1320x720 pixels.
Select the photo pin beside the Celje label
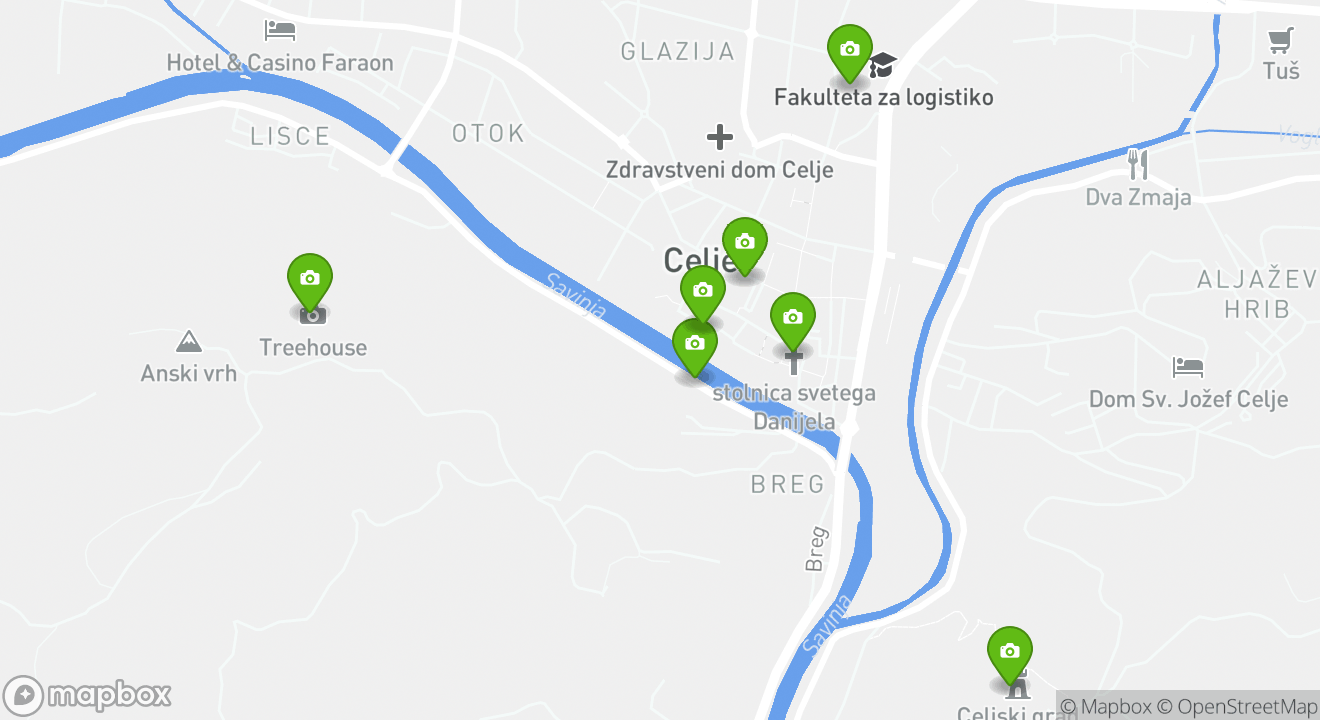pyautogui.click(x=744, y=243)
